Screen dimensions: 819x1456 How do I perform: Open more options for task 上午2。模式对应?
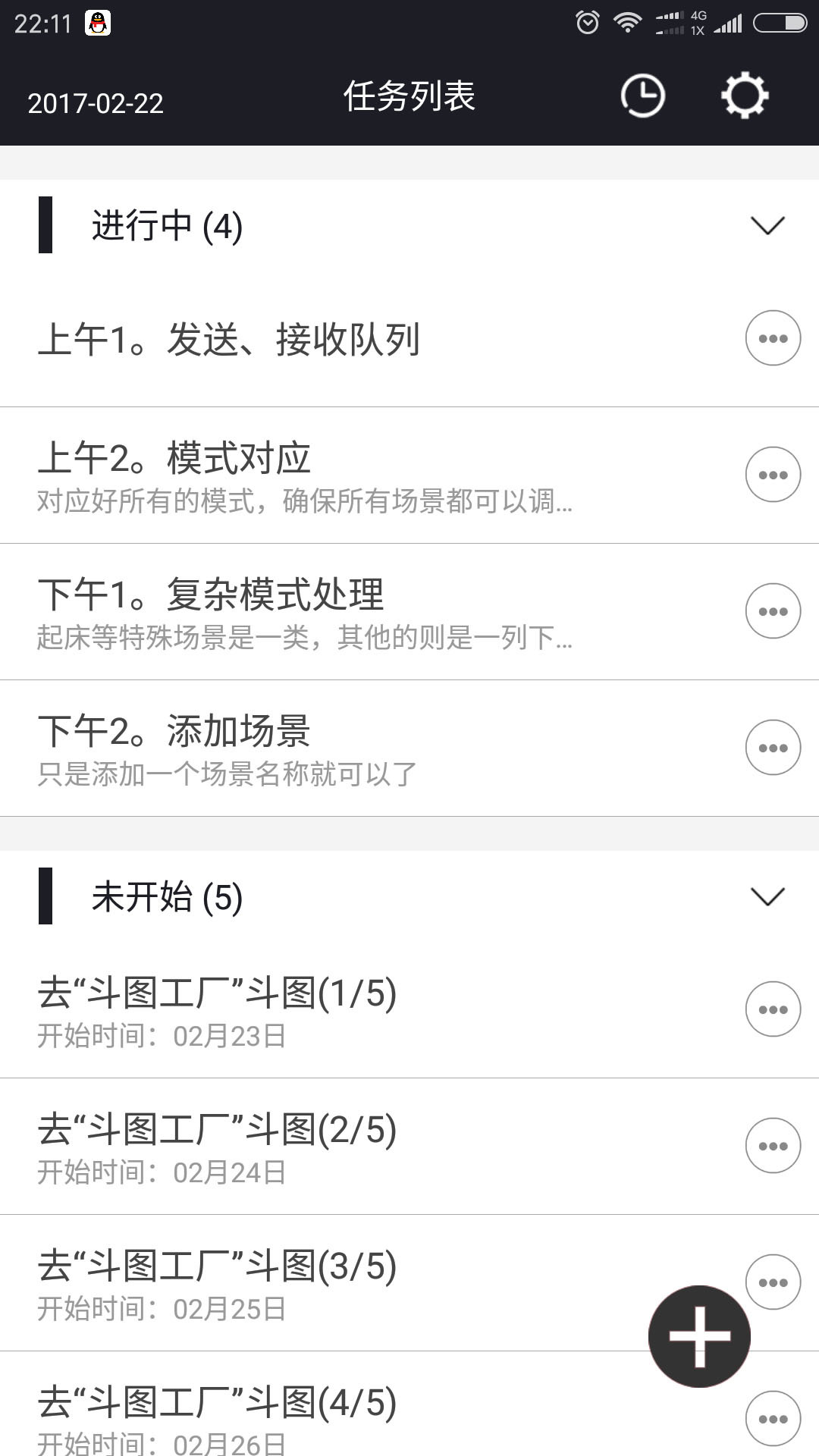click(772, 475)
